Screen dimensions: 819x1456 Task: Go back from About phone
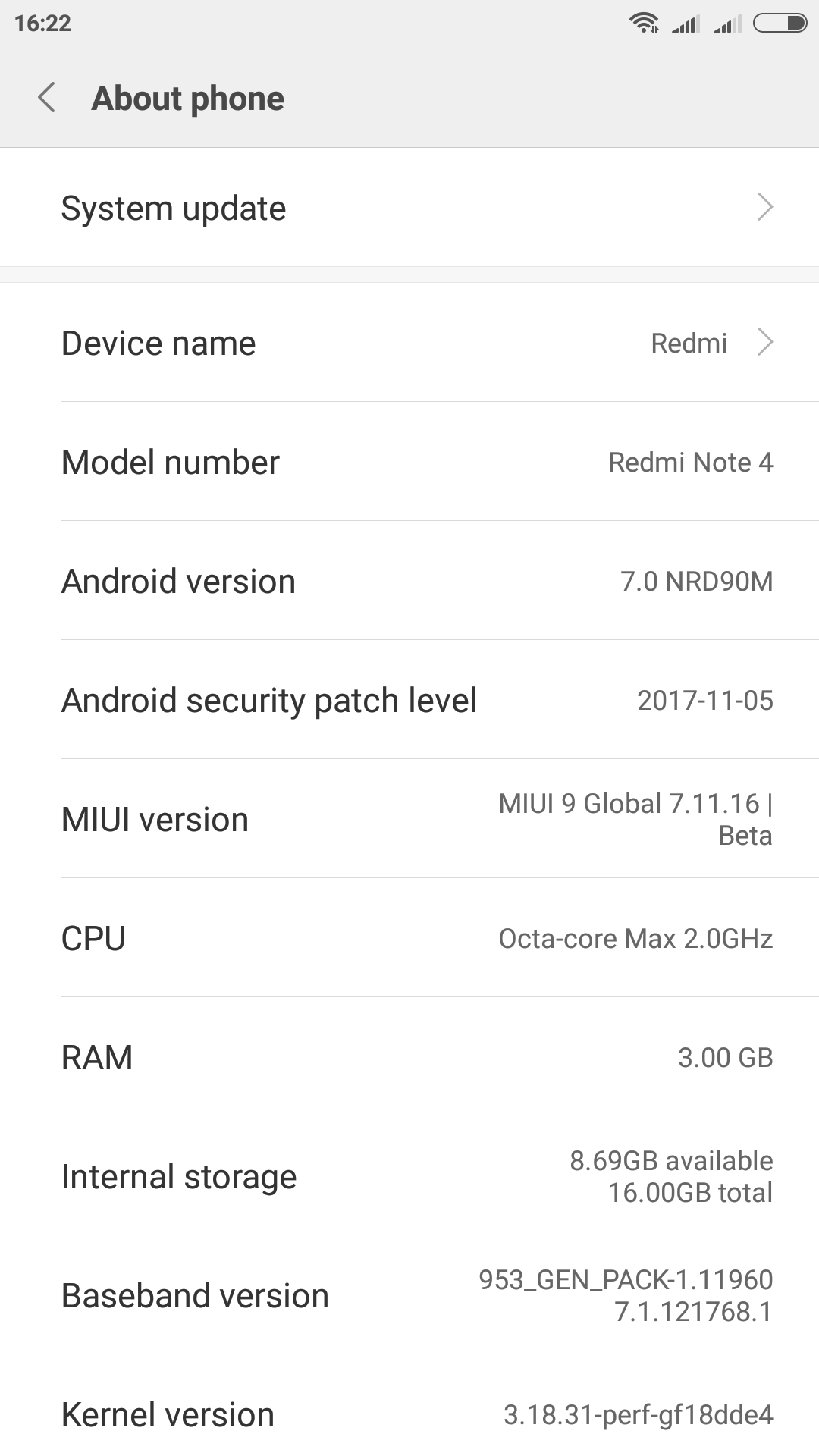tap(47, 98)
